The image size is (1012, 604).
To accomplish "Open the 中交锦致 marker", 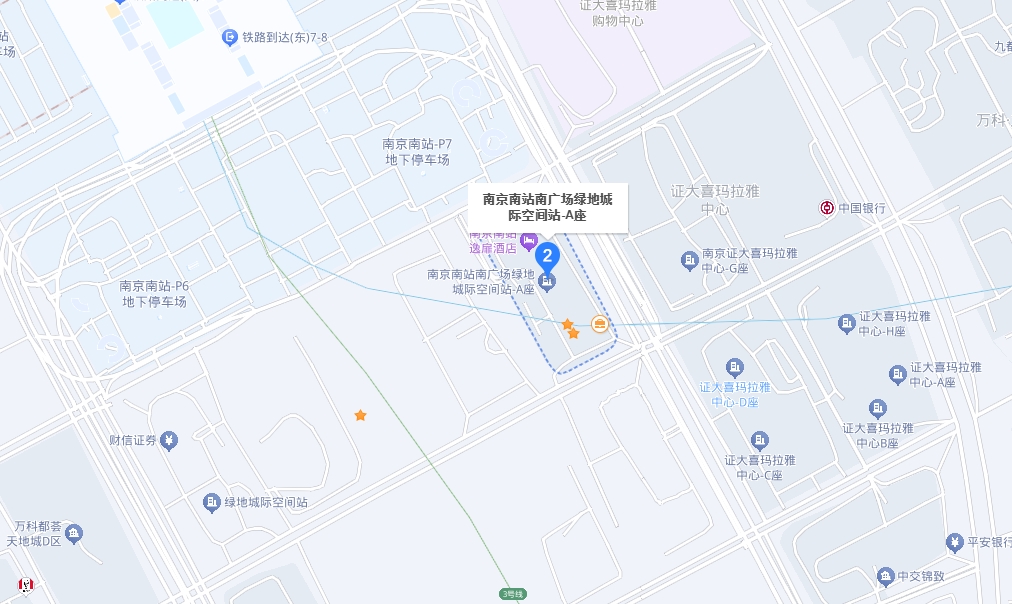I will pyautogui.click(x=885, y=576).
